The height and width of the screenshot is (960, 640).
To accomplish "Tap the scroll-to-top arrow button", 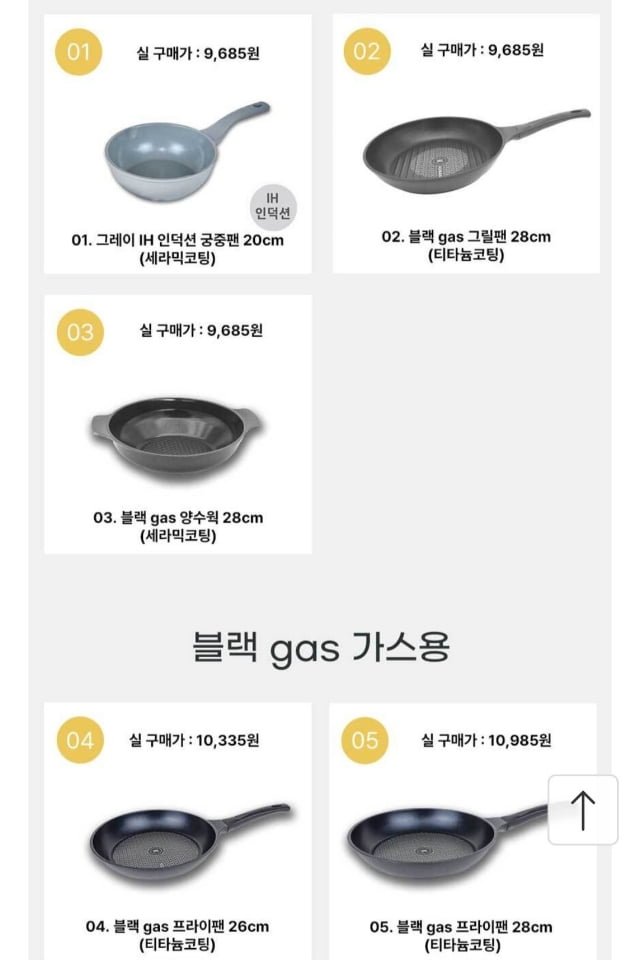I will [582, 809].
